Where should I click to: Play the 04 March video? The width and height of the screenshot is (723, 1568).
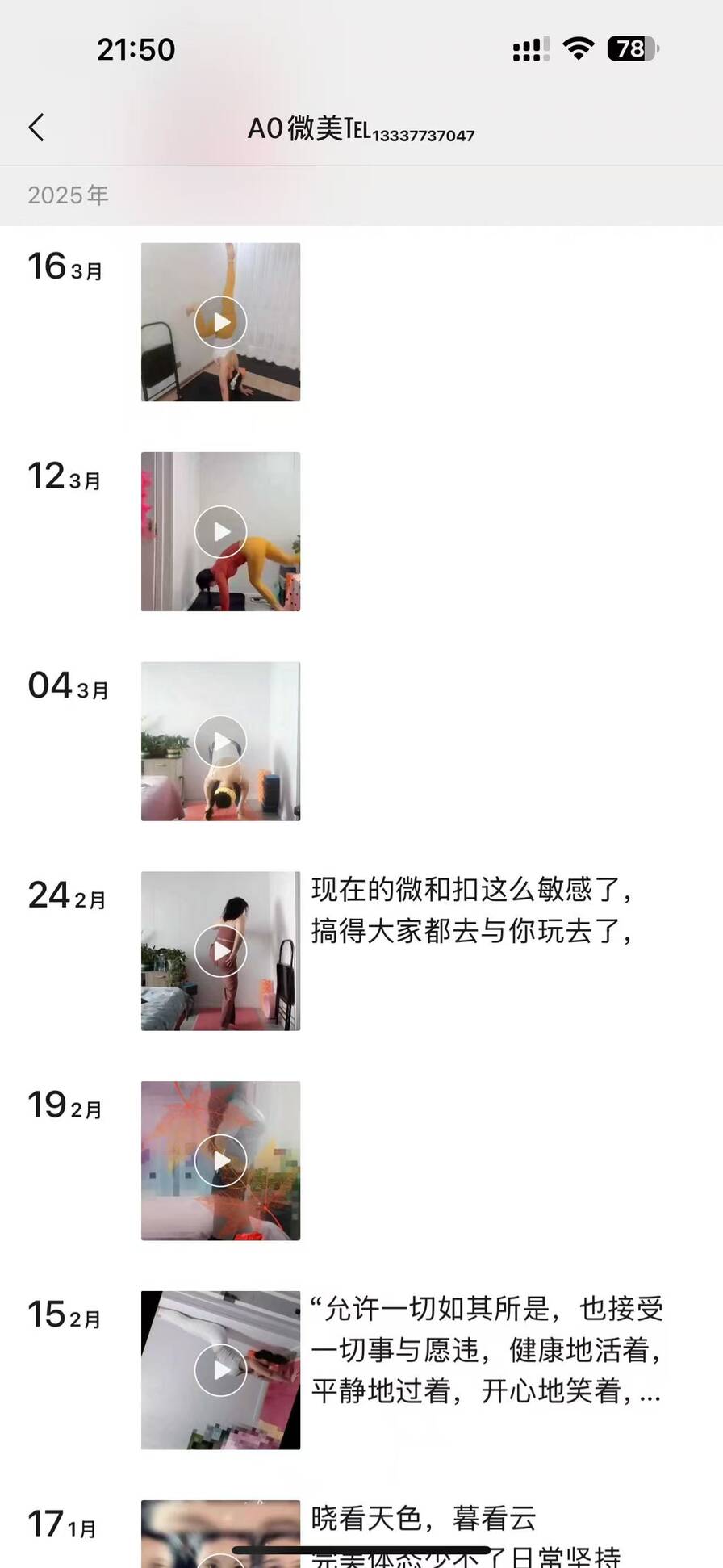220,741
